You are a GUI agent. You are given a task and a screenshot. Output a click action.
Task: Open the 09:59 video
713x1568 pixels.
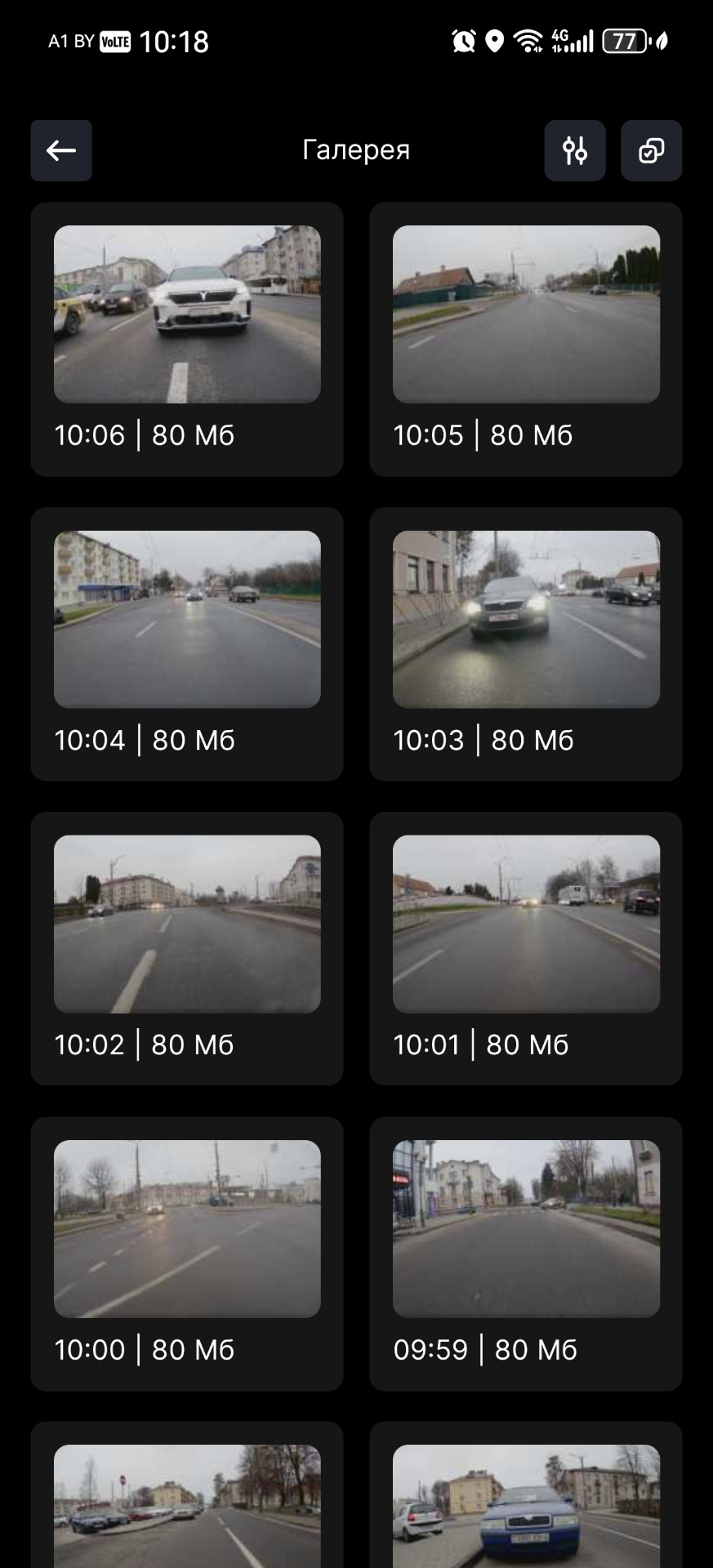526,1228
